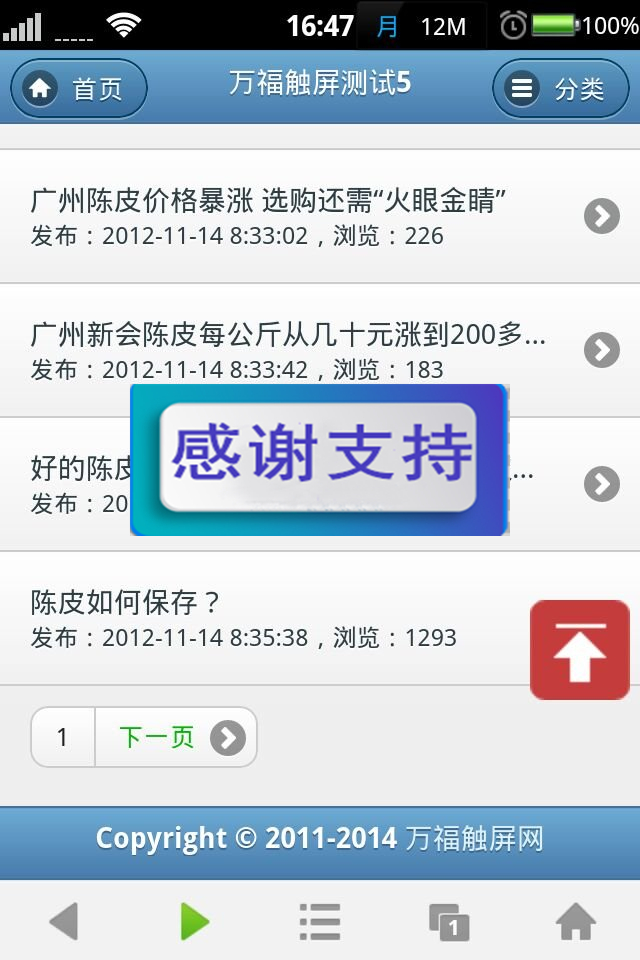Go to the 首页 home button
This screenshot has height=960, width=640.
(79, 89)
